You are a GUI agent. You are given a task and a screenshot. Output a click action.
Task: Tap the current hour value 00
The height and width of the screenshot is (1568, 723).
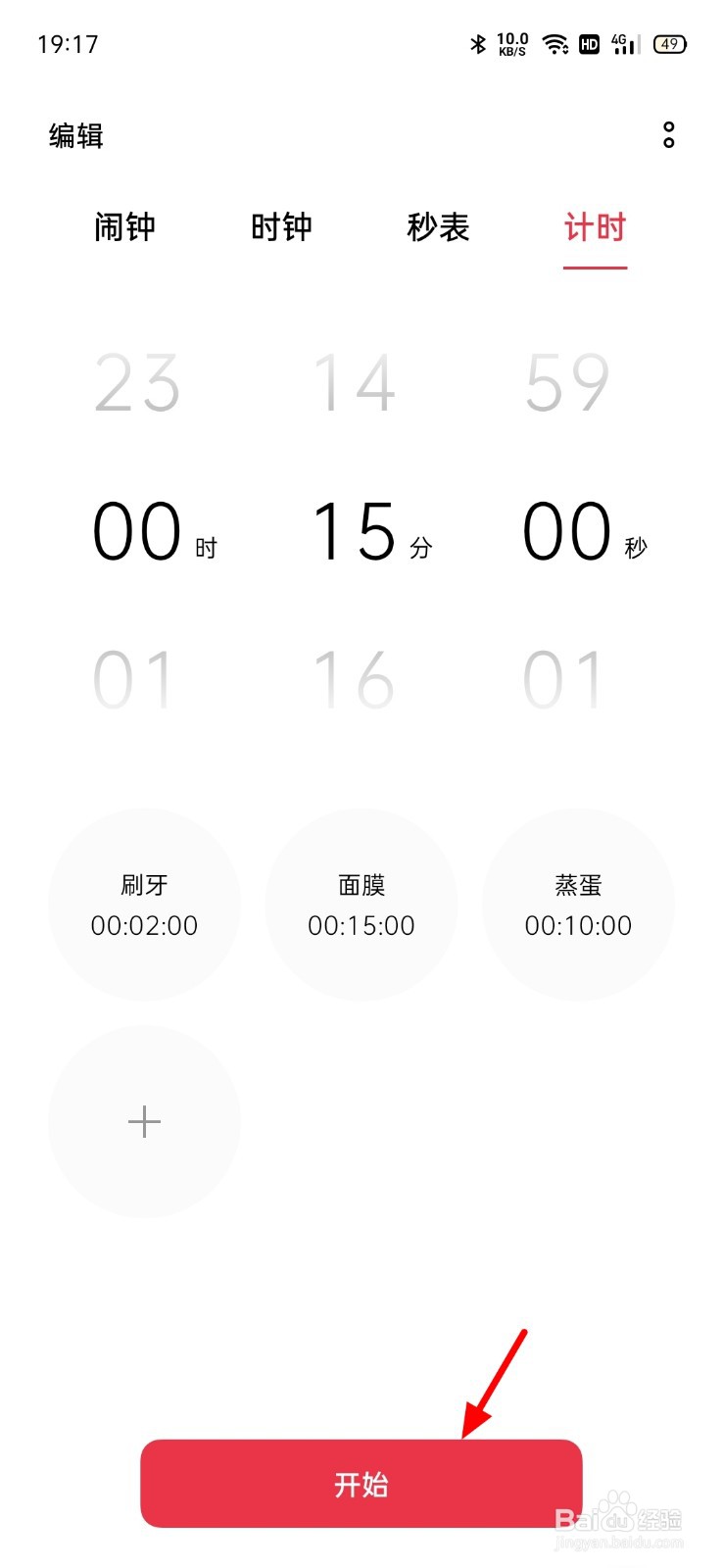point(137,531)
